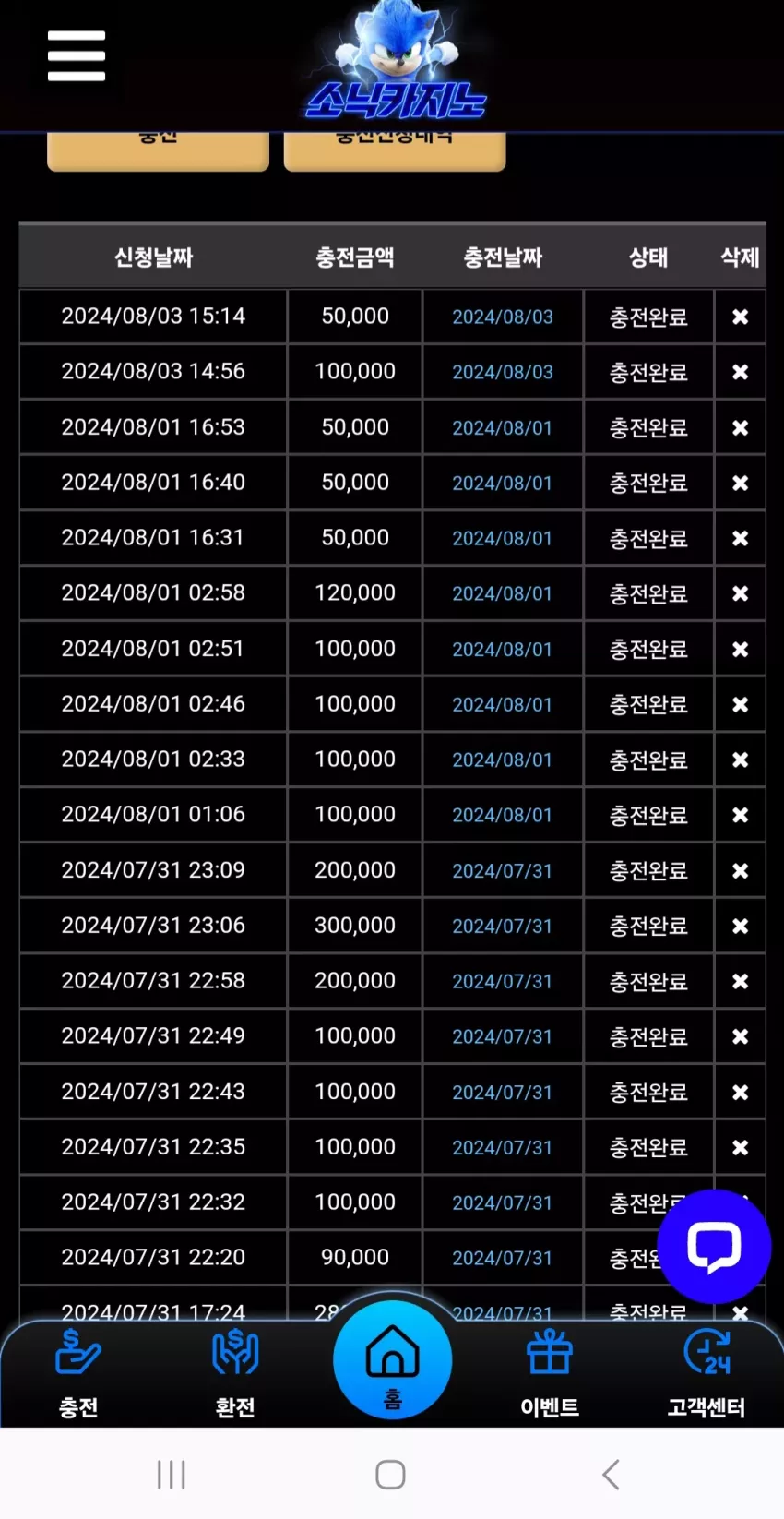Viewport: 784px width, 1519px height.
Task: Delete the 2024/08/03 14:56 charge record
Action: (x=740, y=372)
